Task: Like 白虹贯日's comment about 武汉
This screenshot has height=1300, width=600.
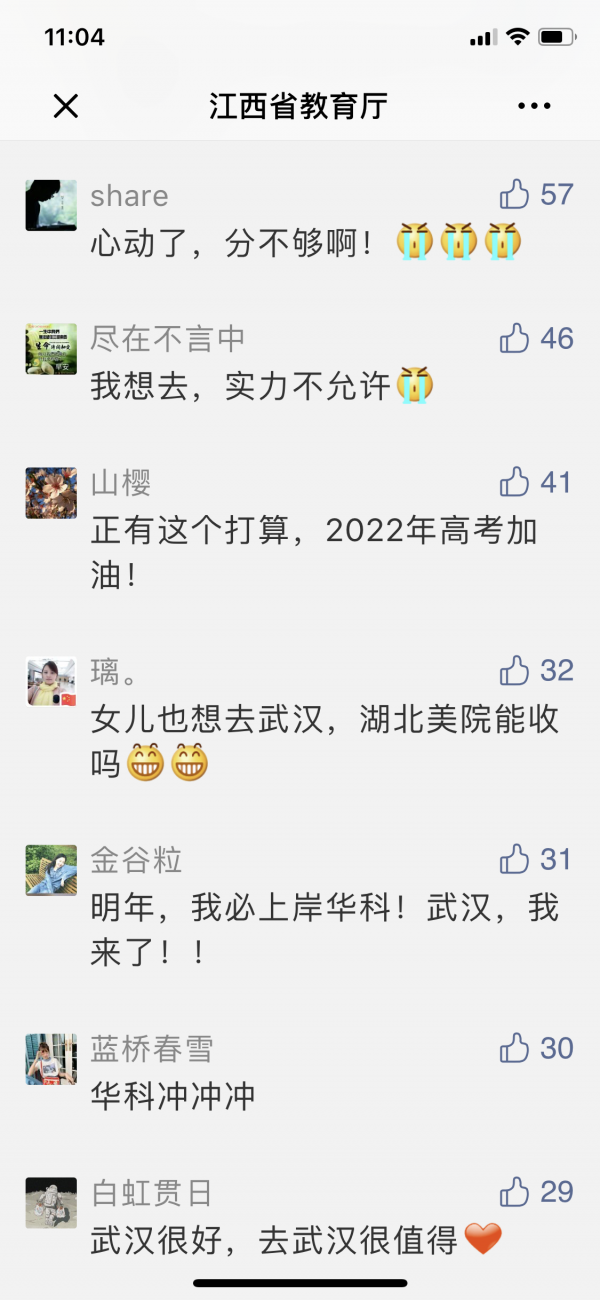Action: click(515, 1191)
